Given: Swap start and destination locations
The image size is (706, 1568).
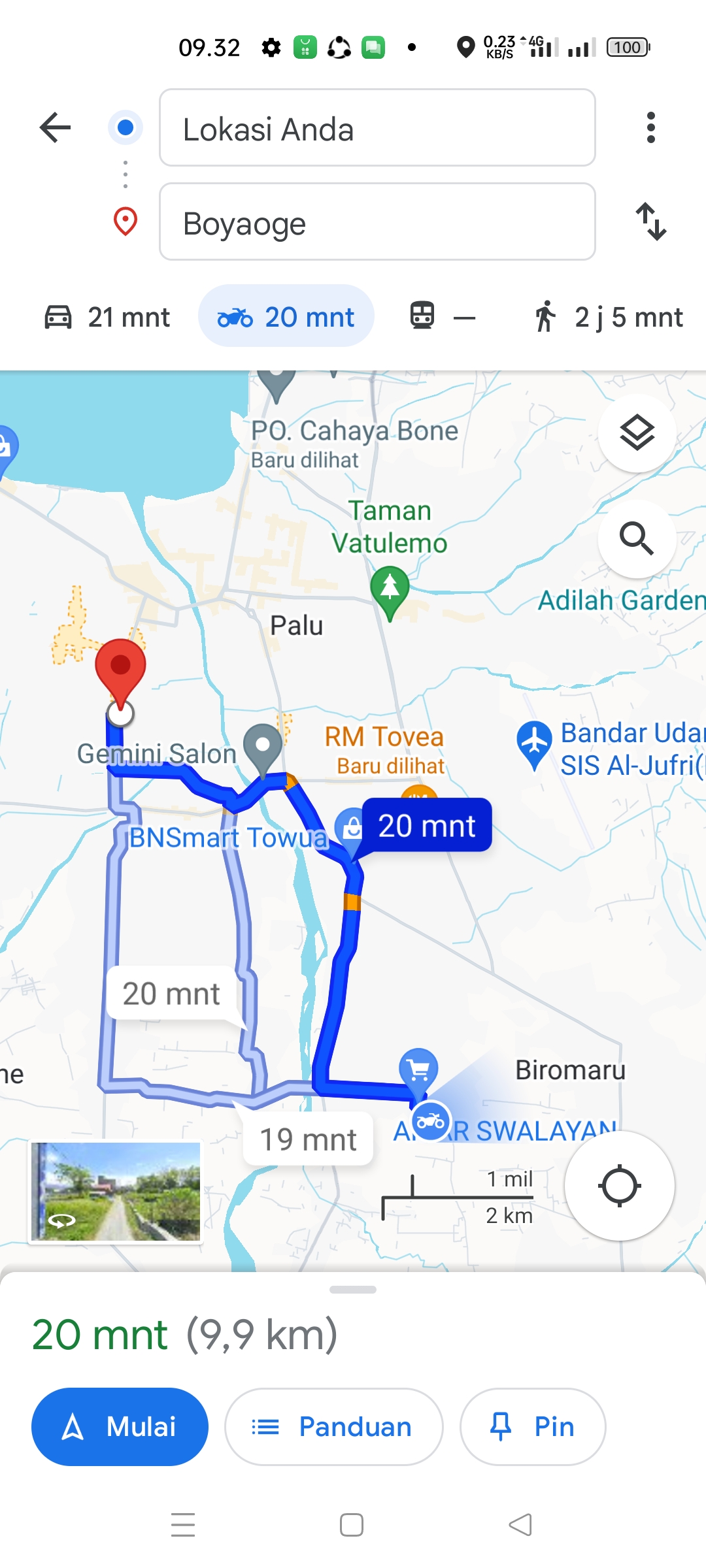Looking at the screenshot, I should [x=651, y=221].
